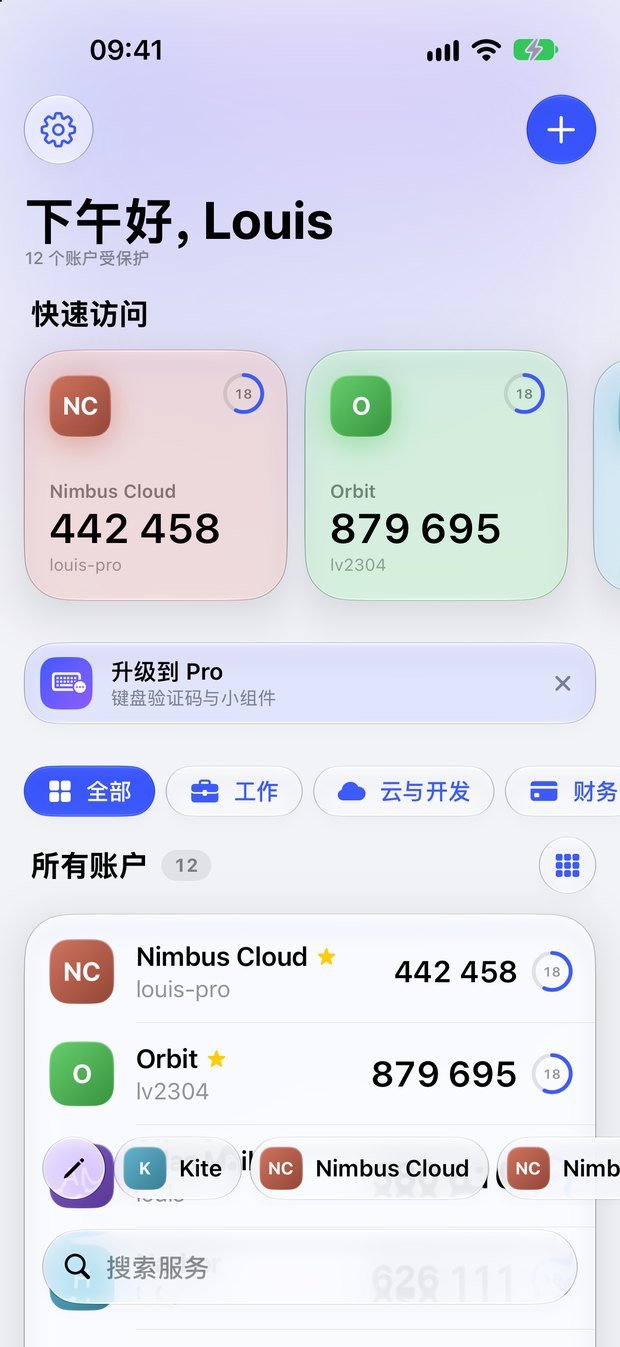The image size is (620, 1347).
Task: Show the 财务 category
Action: coord(563,792)
